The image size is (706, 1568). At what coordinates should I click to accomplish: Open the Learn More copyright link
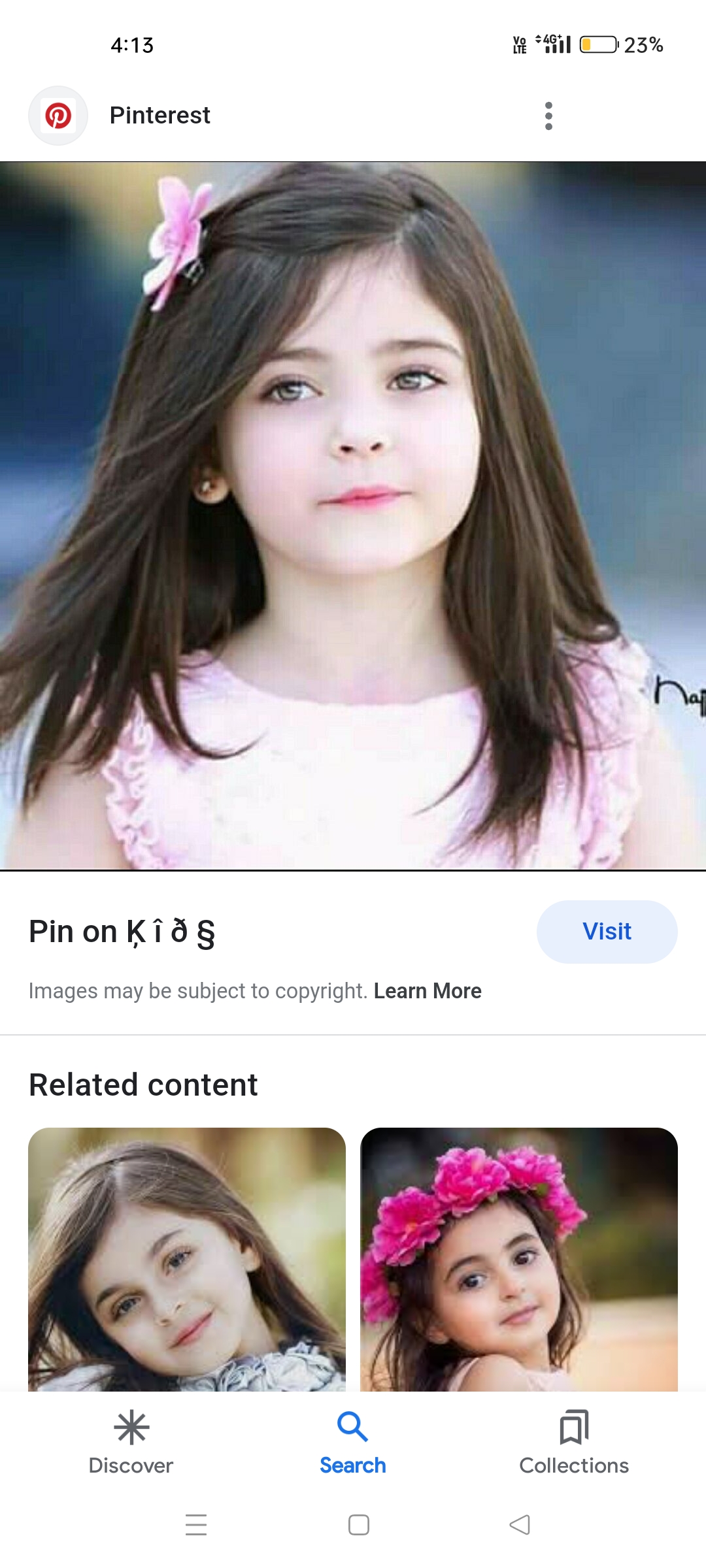(x=428, y=991)
